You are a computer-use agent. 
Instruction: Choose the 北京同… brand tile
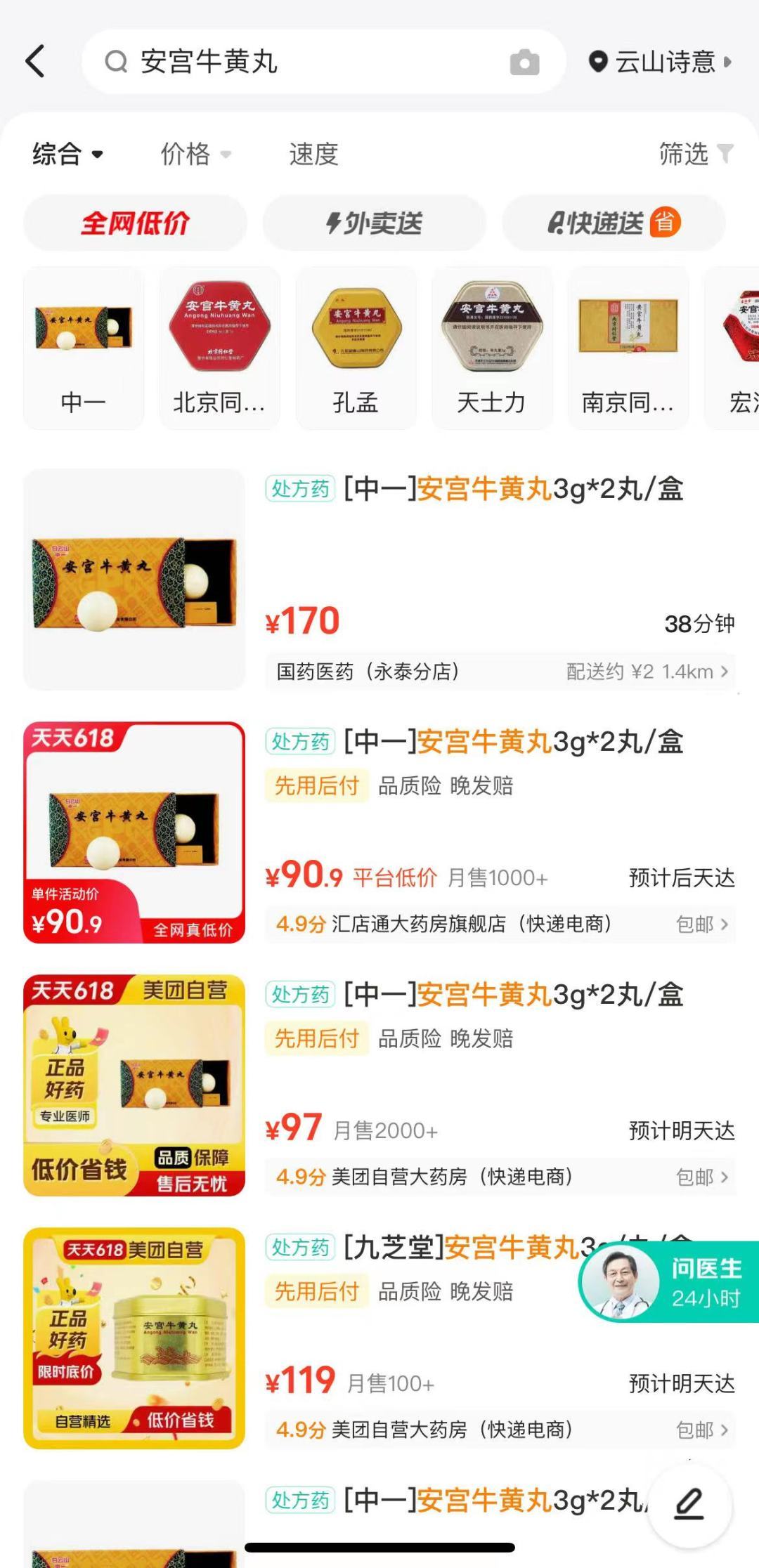[219, 348]
